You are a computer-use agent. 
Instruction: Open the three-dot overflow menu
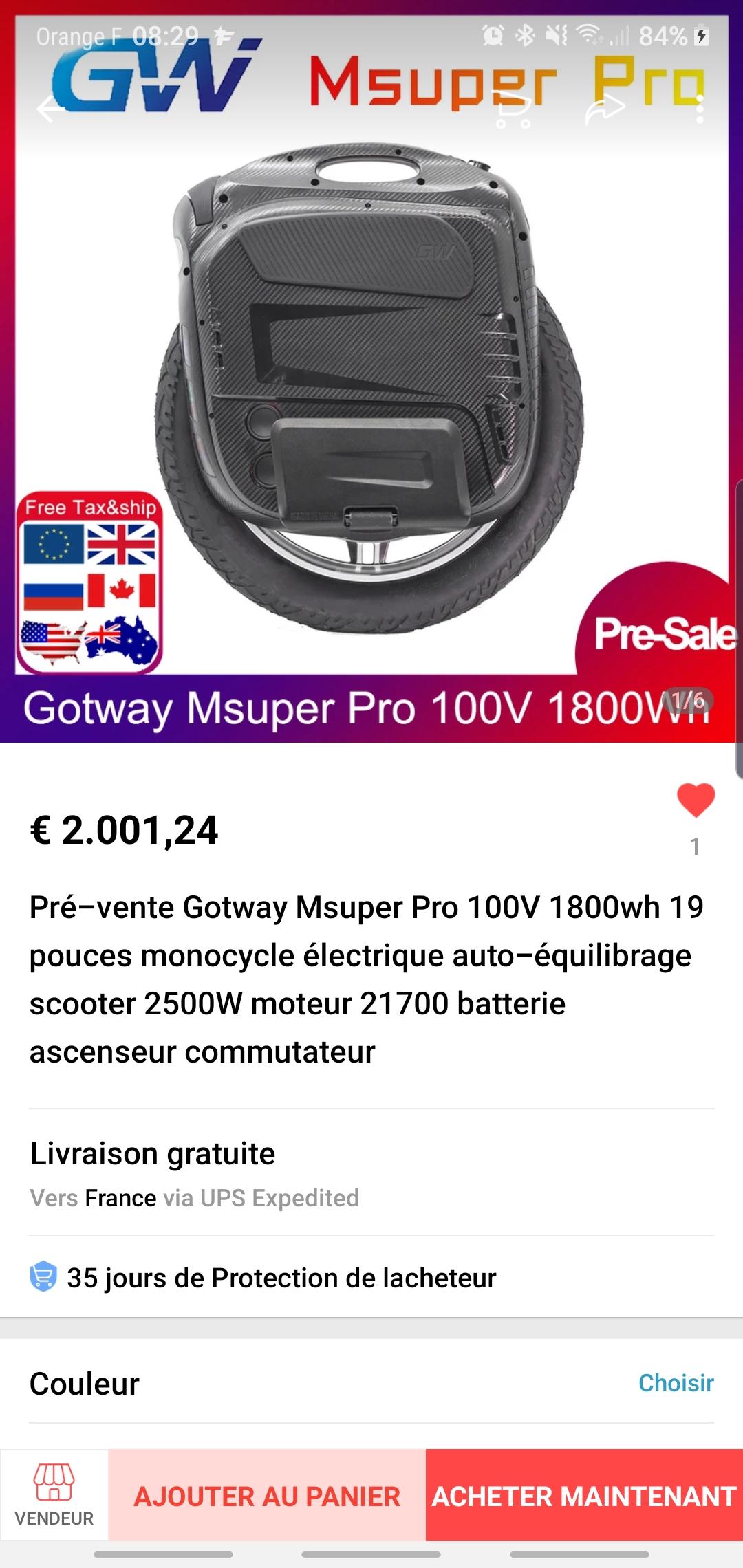700,109
